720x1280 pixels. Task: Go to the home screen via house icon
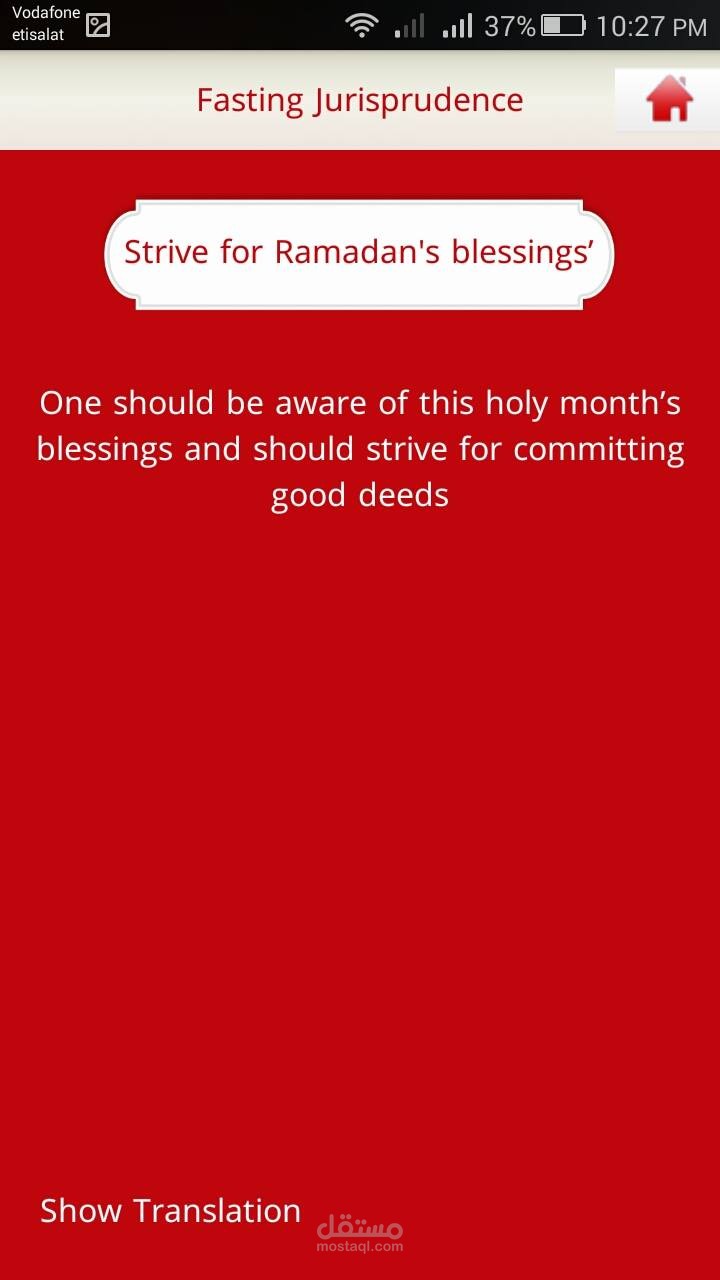point(668,100)
